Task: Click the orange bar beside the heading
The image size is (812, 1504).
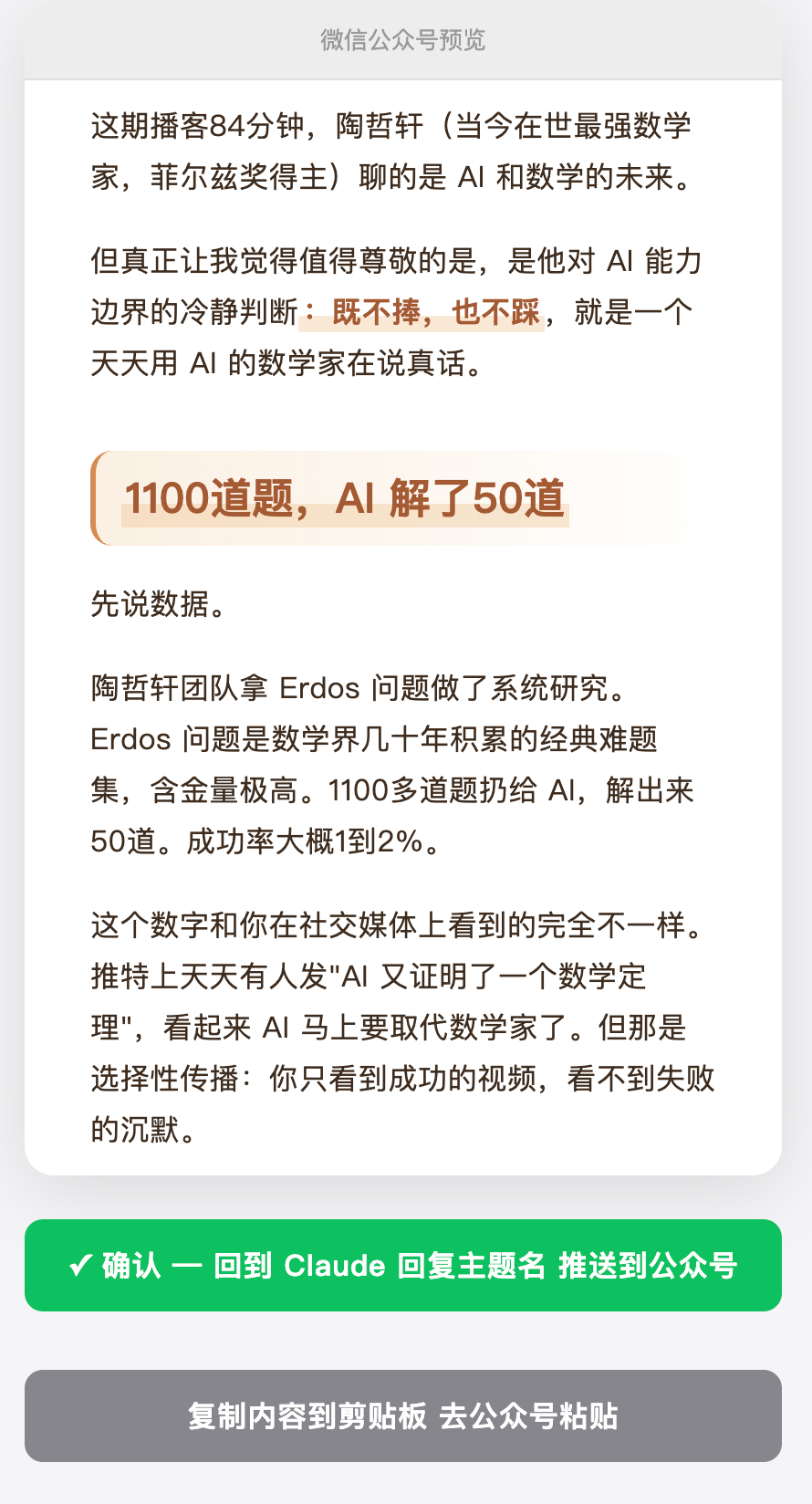Action: [x=96, y=497]
